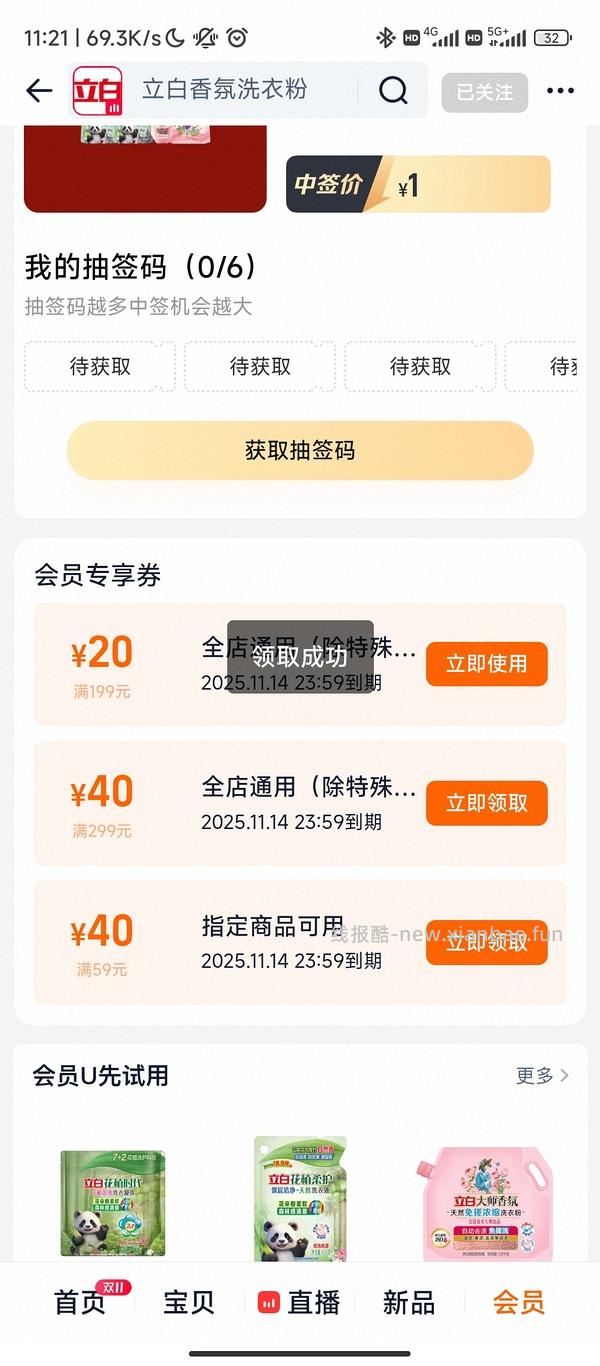Open the 花植柔护 panda detergent product
The width and height of the screenshot is (600, 1366).
point(300,1198)
